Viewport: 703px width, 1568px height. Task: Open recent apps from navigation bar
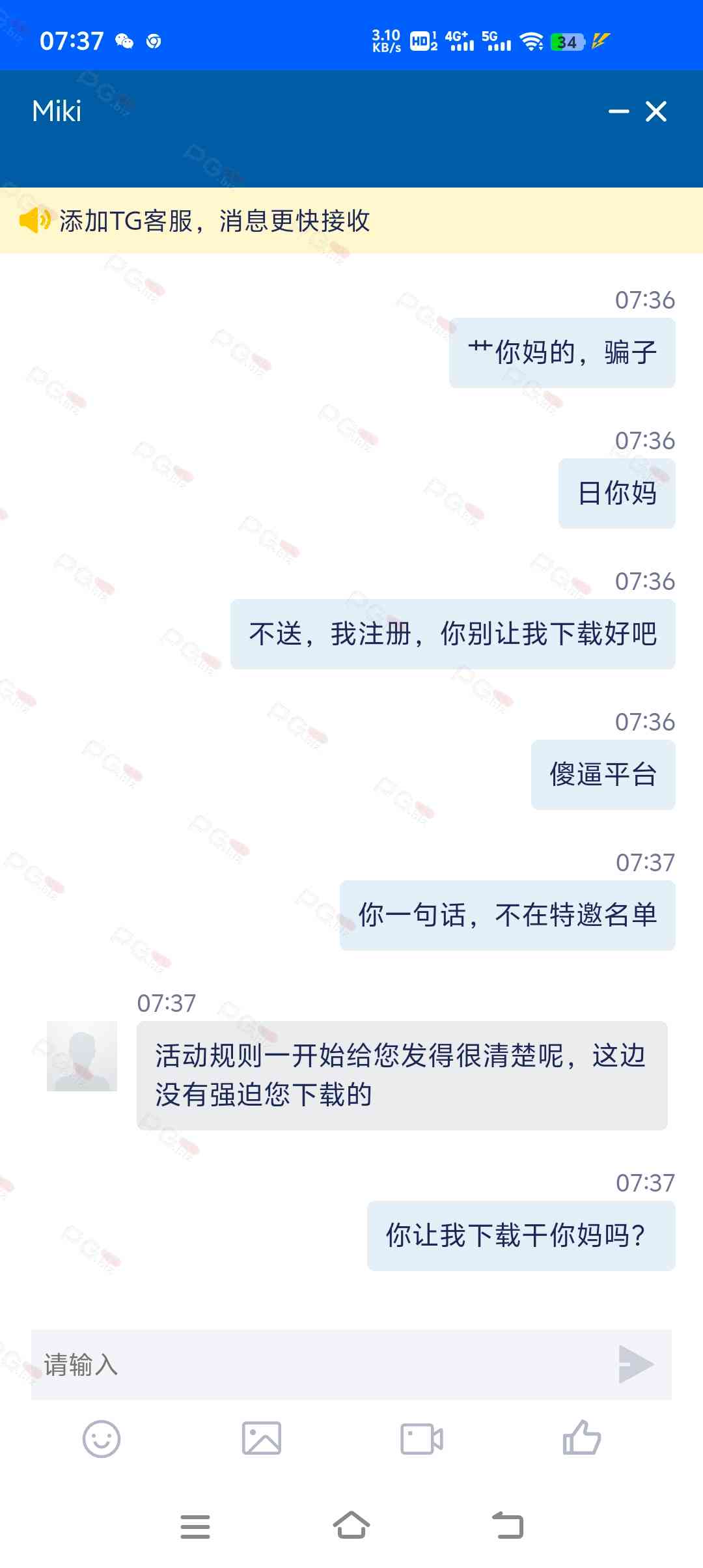click(195, 1526)
